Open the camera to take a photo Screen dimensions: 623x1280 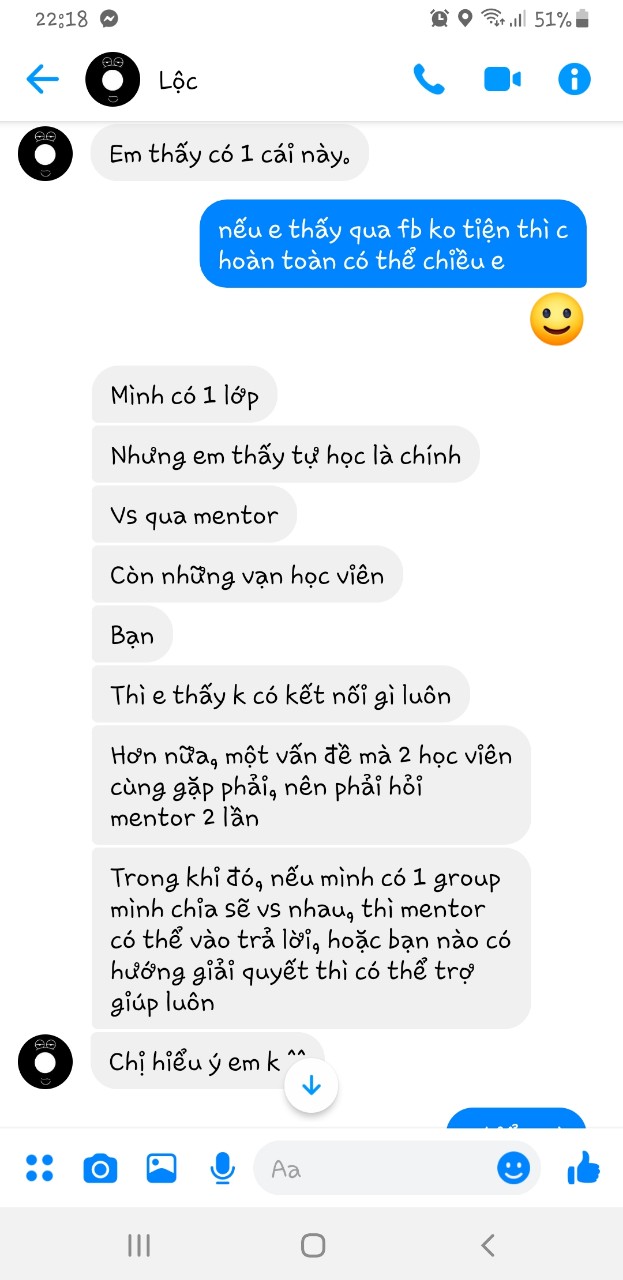[100, 1168]
